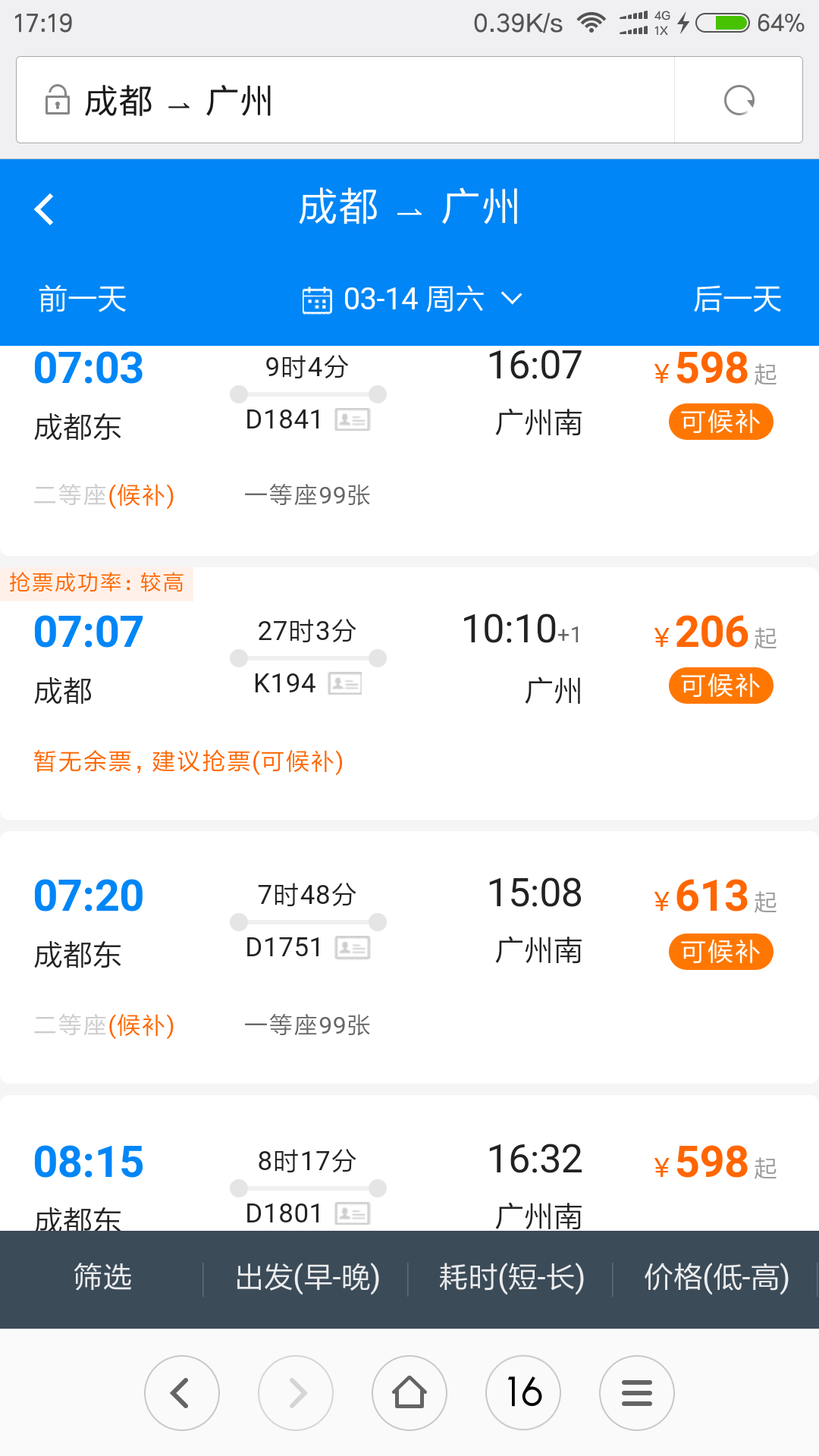This screenshot has width=819, height=1456.
Task: Open train D1801 departing 08:15
Action: click(409, 1163)
